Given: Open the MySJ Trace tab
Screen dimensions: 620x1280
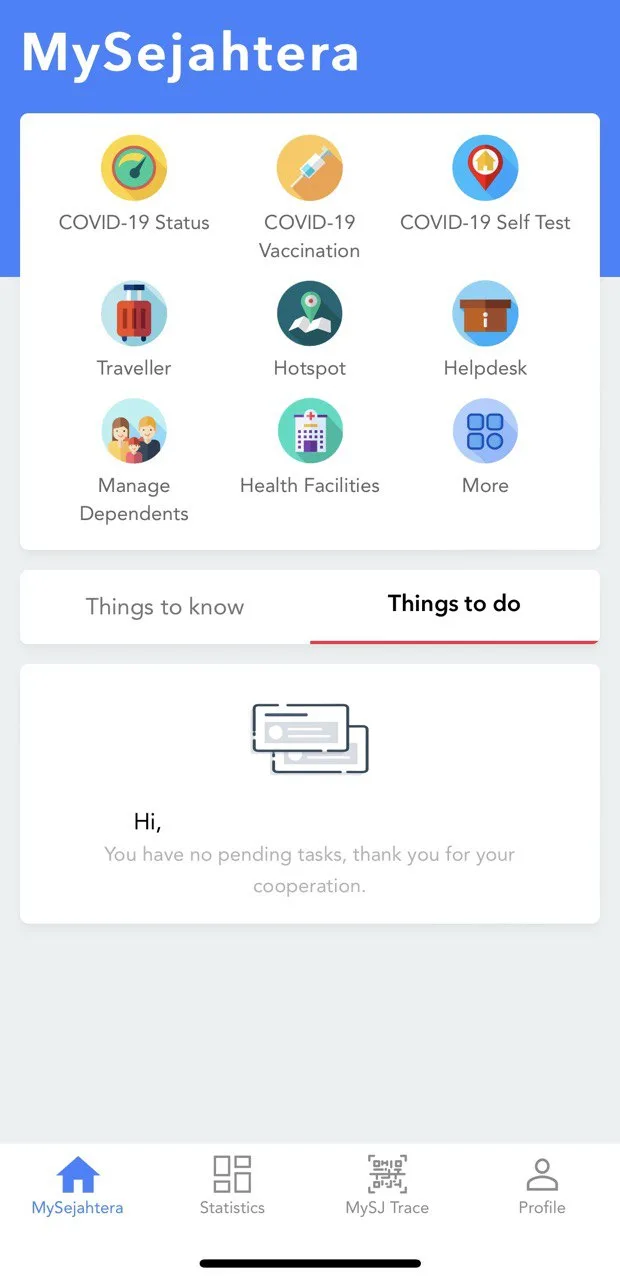Looking at the screenshot, I should (387, 1186).
